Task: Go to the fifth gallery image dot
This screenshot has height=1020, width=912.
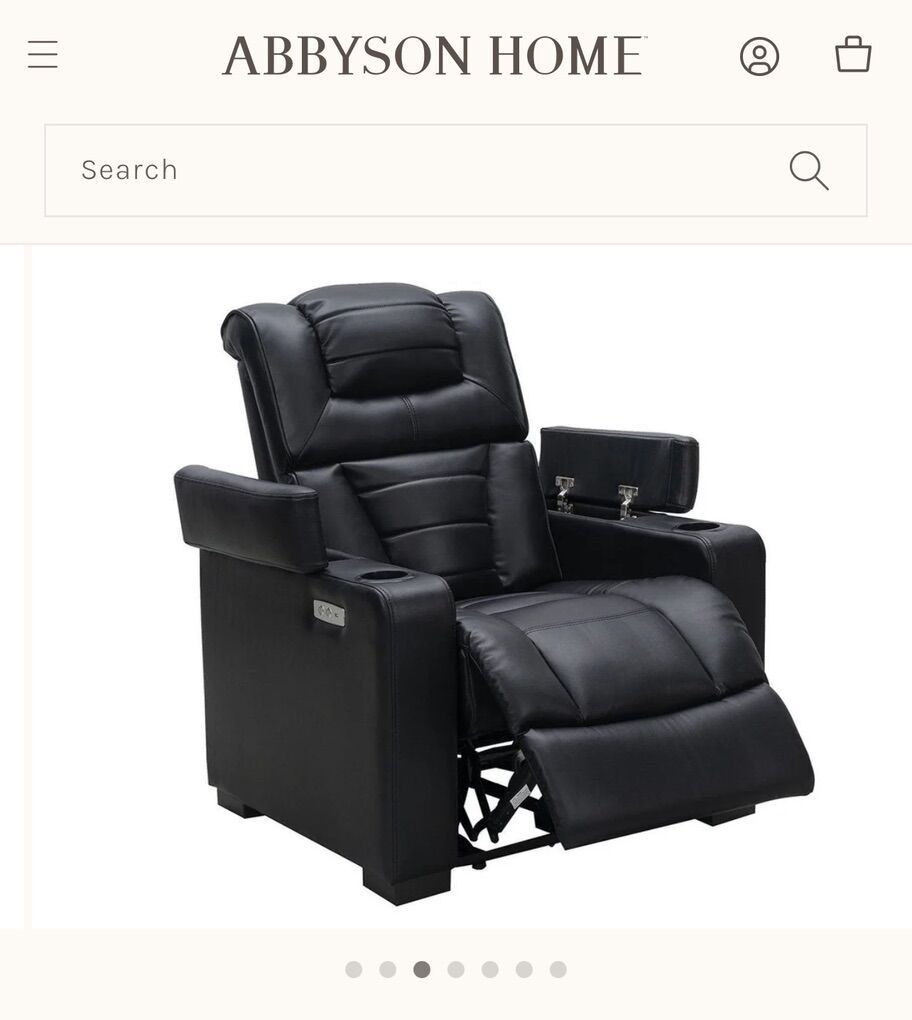Action: (x=490, y=969)
